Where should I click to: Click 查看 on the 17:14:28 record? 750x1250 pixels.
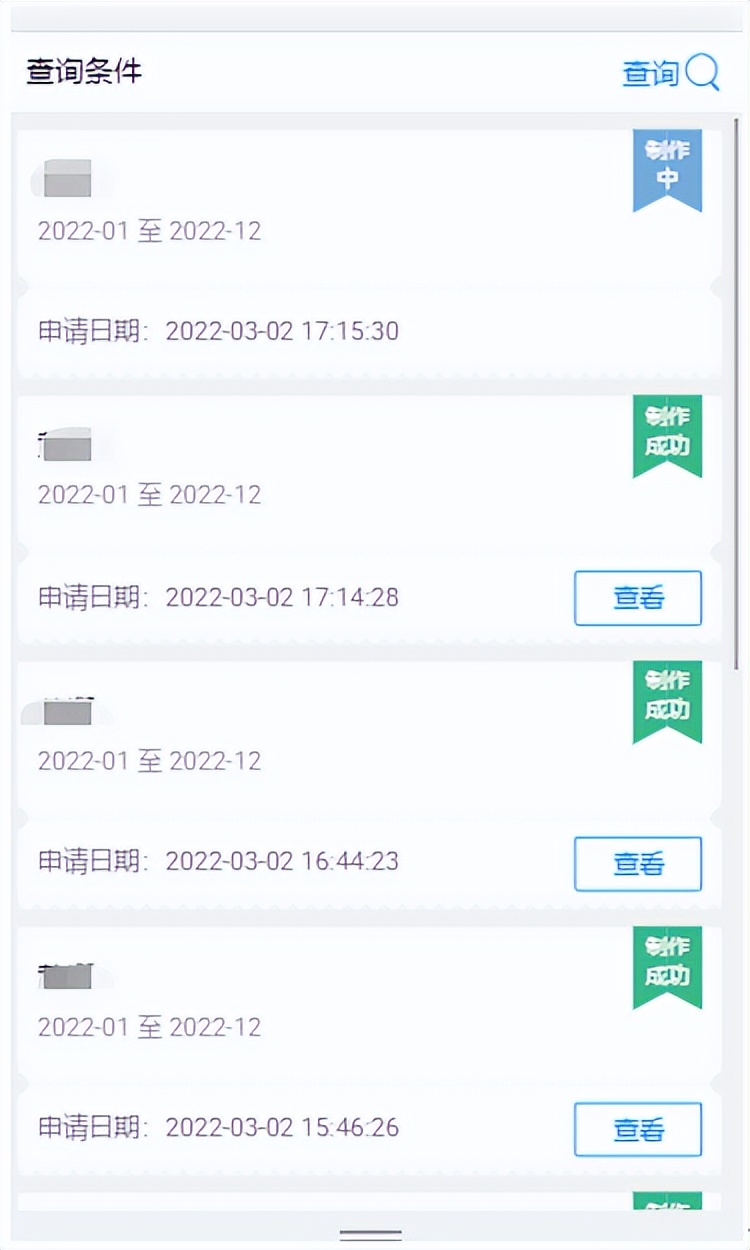click(x=638, y=597)
